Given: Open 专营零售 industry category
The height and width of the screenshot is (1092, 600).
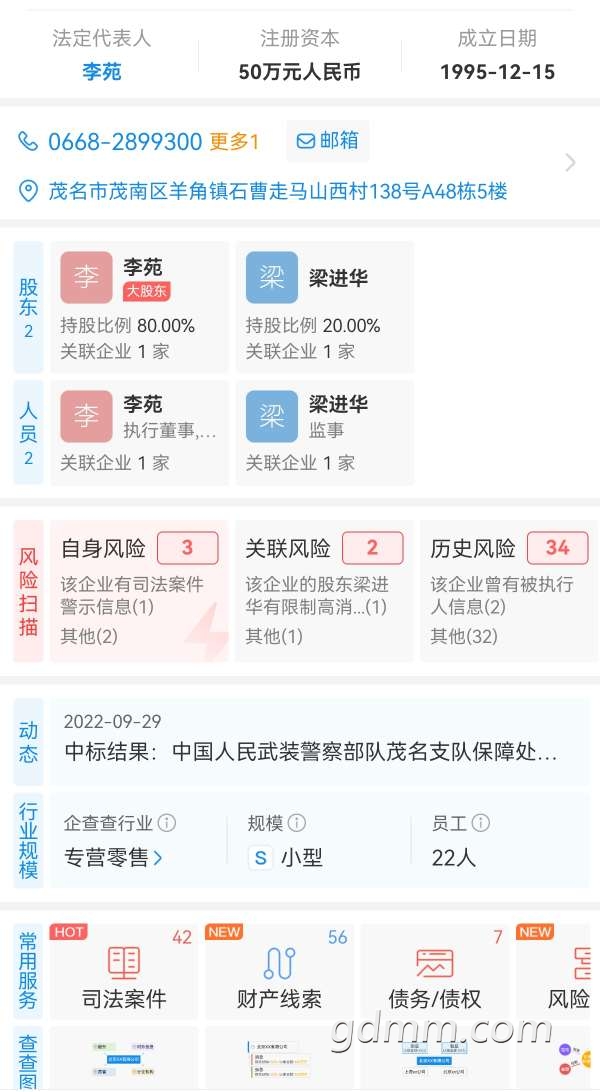Looking at the screenshot, I should pyautogui.click(x=113, y=857).
